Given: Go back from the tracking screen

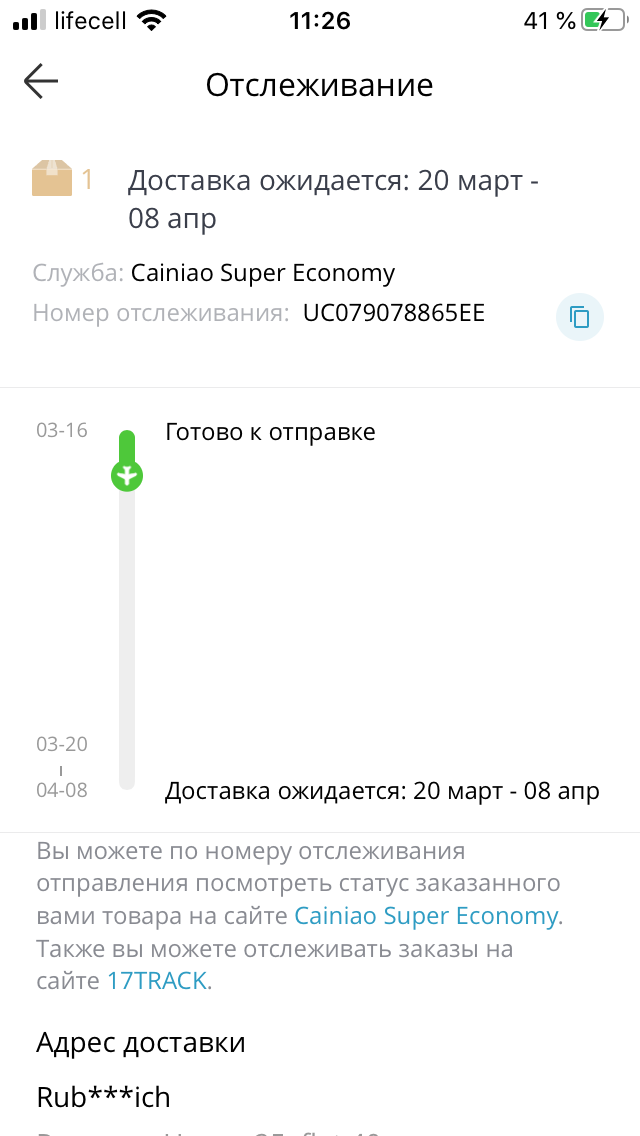Looking at the screenshot, I should point(41,81).
